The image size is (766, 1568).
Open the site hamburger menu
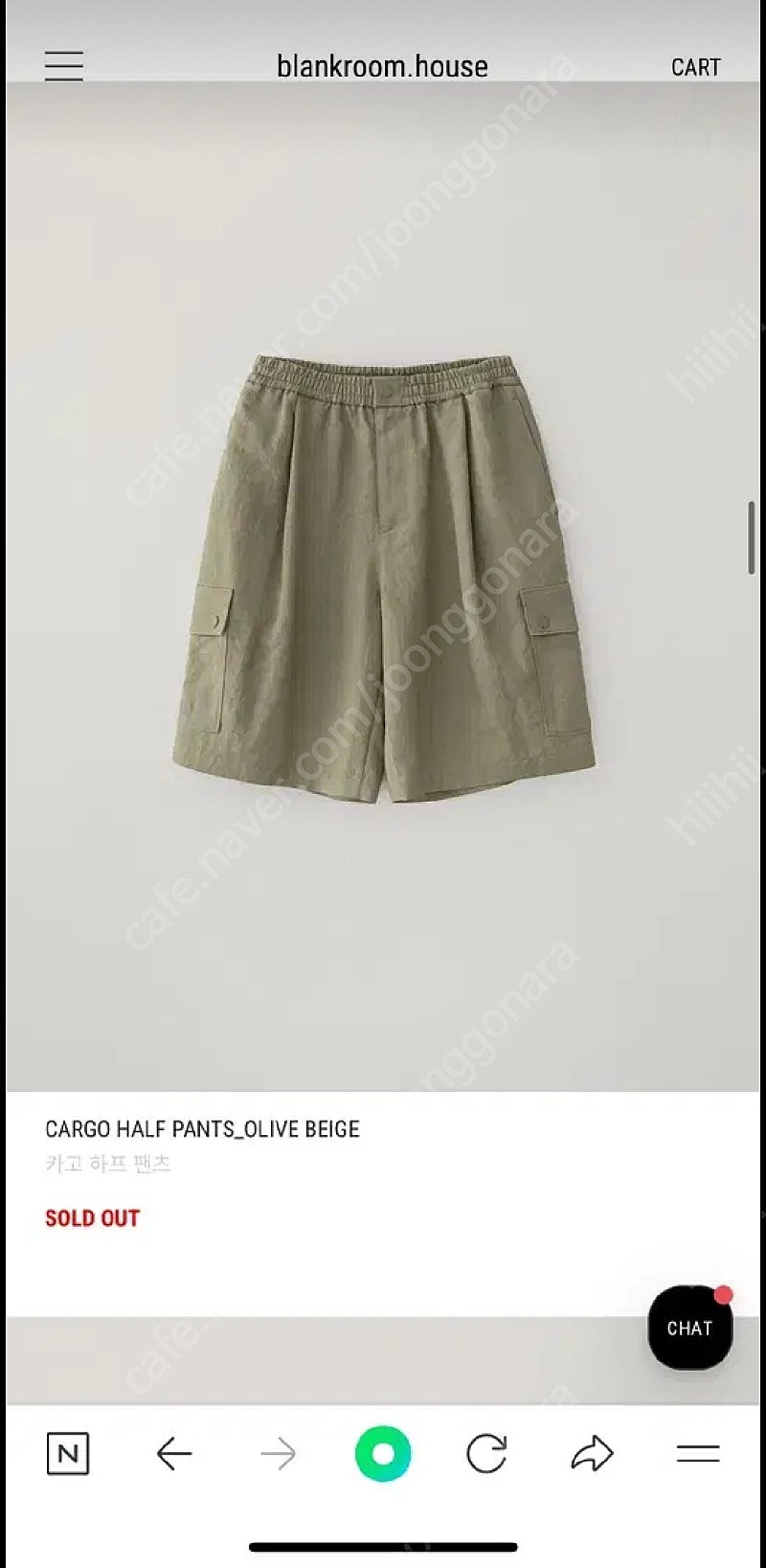64,65
